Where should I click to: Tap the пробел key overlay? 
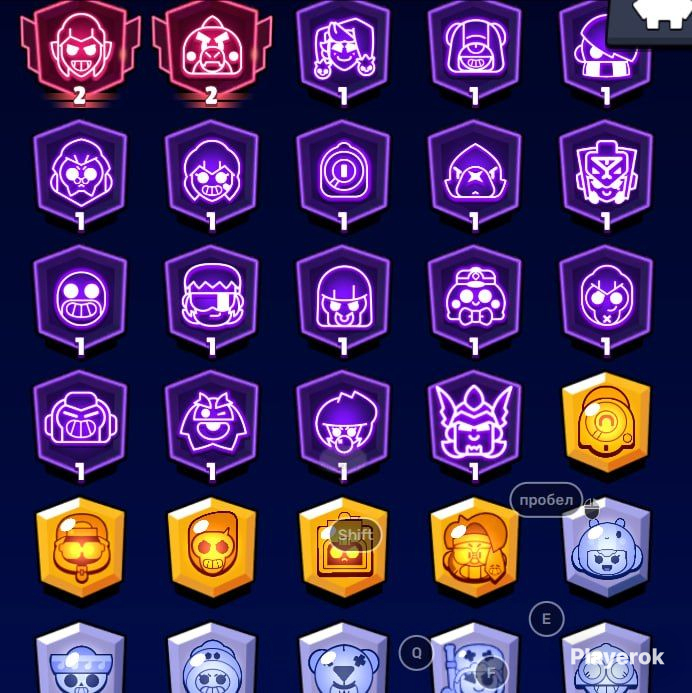pyautogui.click(x=546, y=500)
